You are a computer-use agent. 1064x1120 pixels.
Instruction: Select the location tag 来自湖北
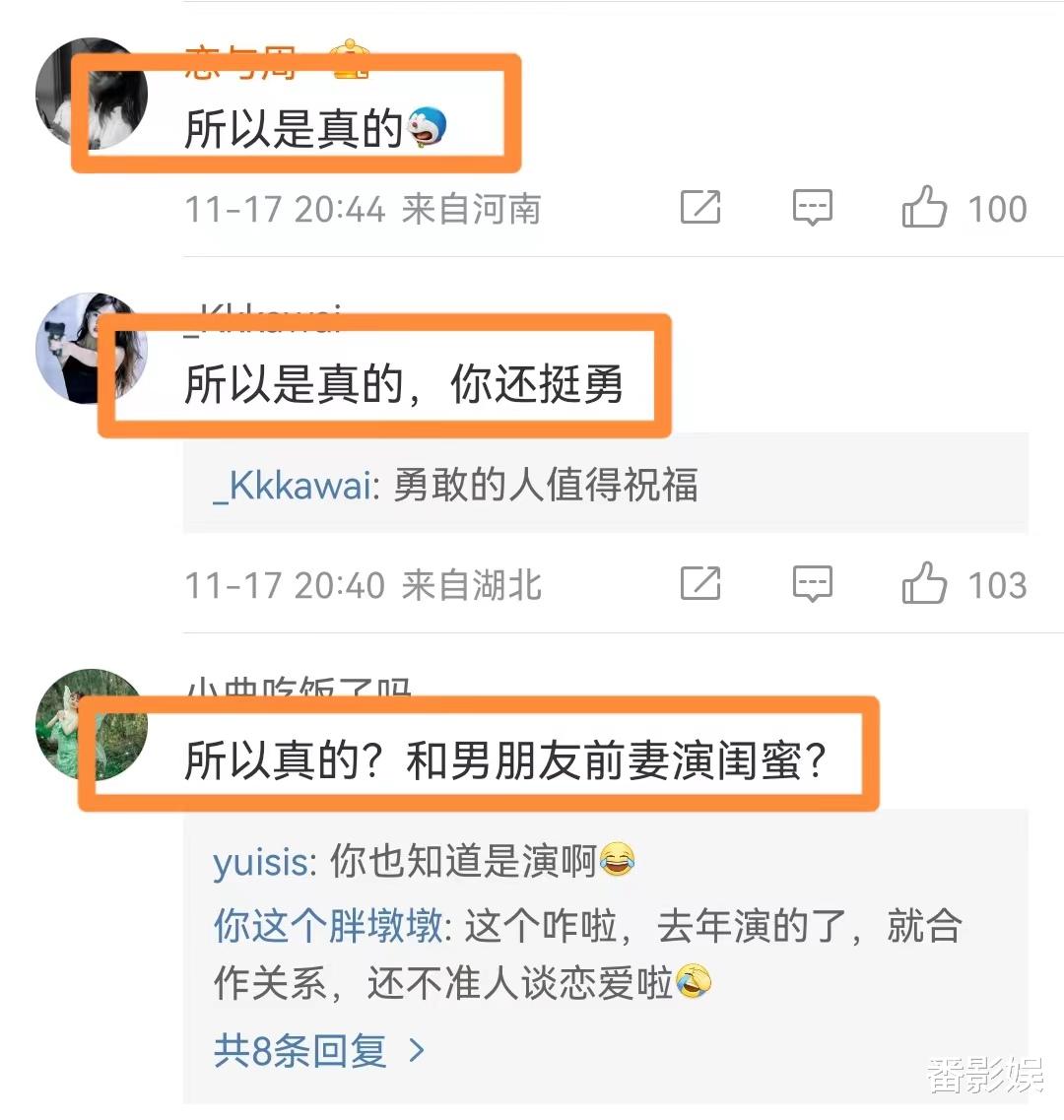click(x=470, y=584)
